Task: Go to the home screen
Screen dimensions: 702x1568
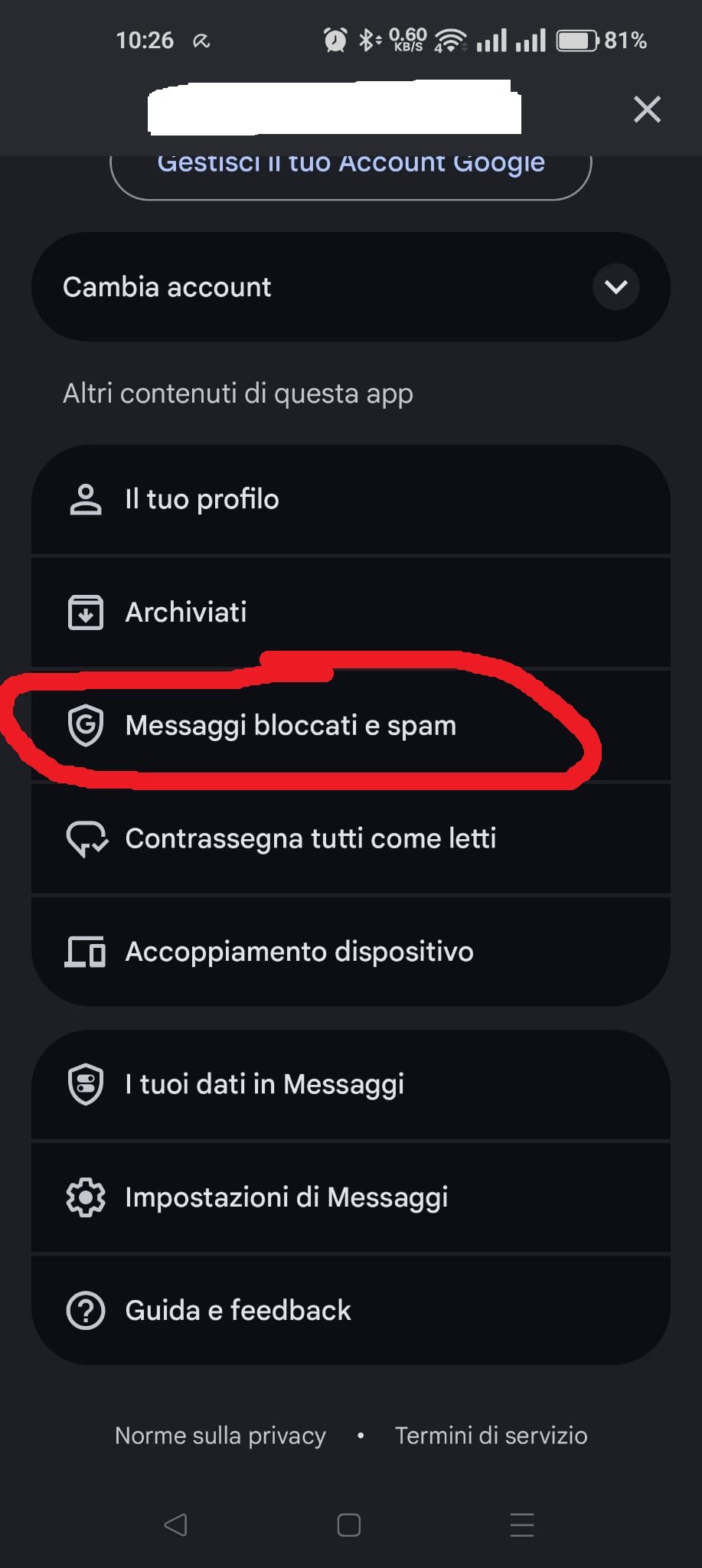Action: (349, 1525)
